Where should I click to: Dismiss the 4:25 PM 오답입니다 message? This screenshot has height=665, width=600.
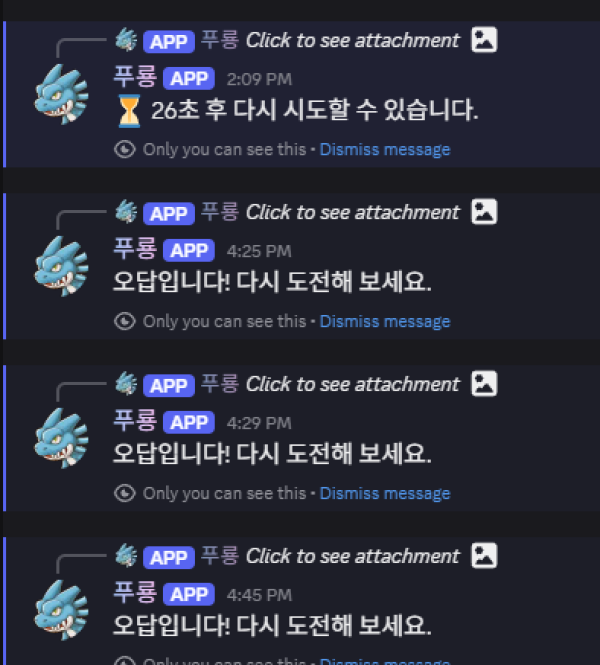(x=385, y=322)
